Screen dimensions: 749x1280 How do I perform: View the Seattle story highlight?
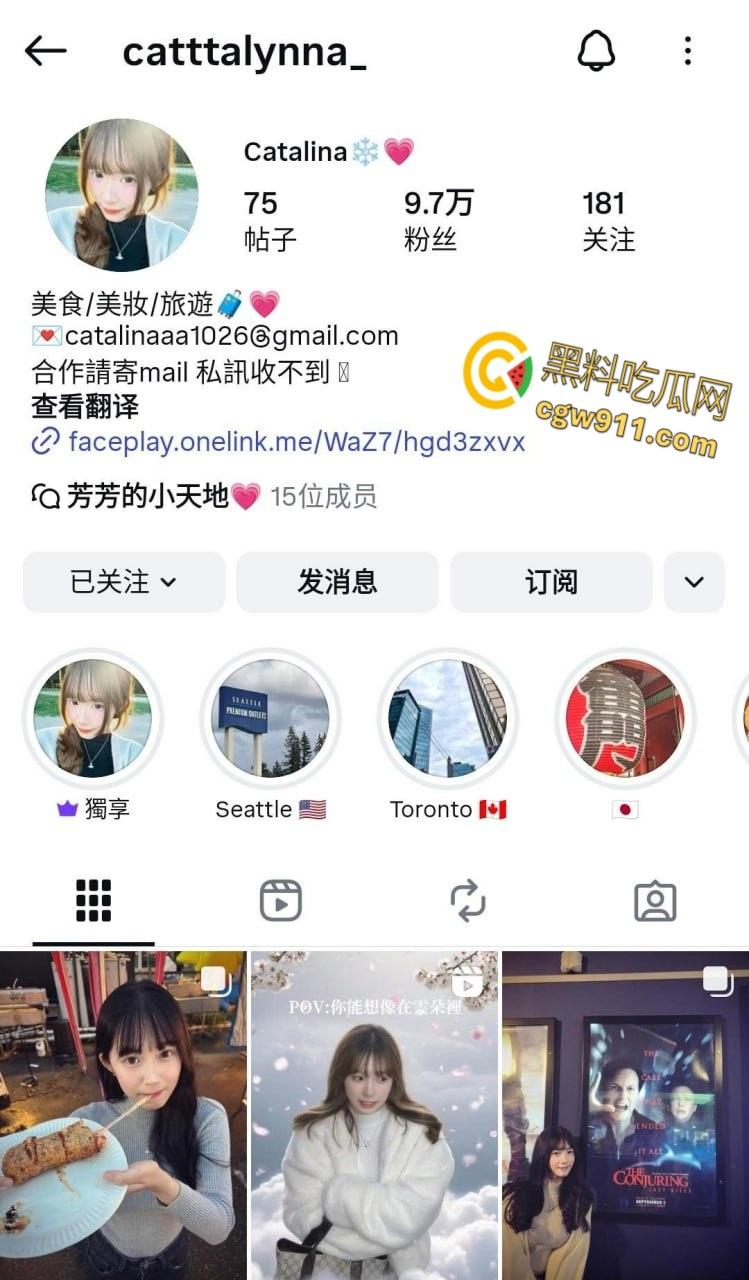(270, 717)
